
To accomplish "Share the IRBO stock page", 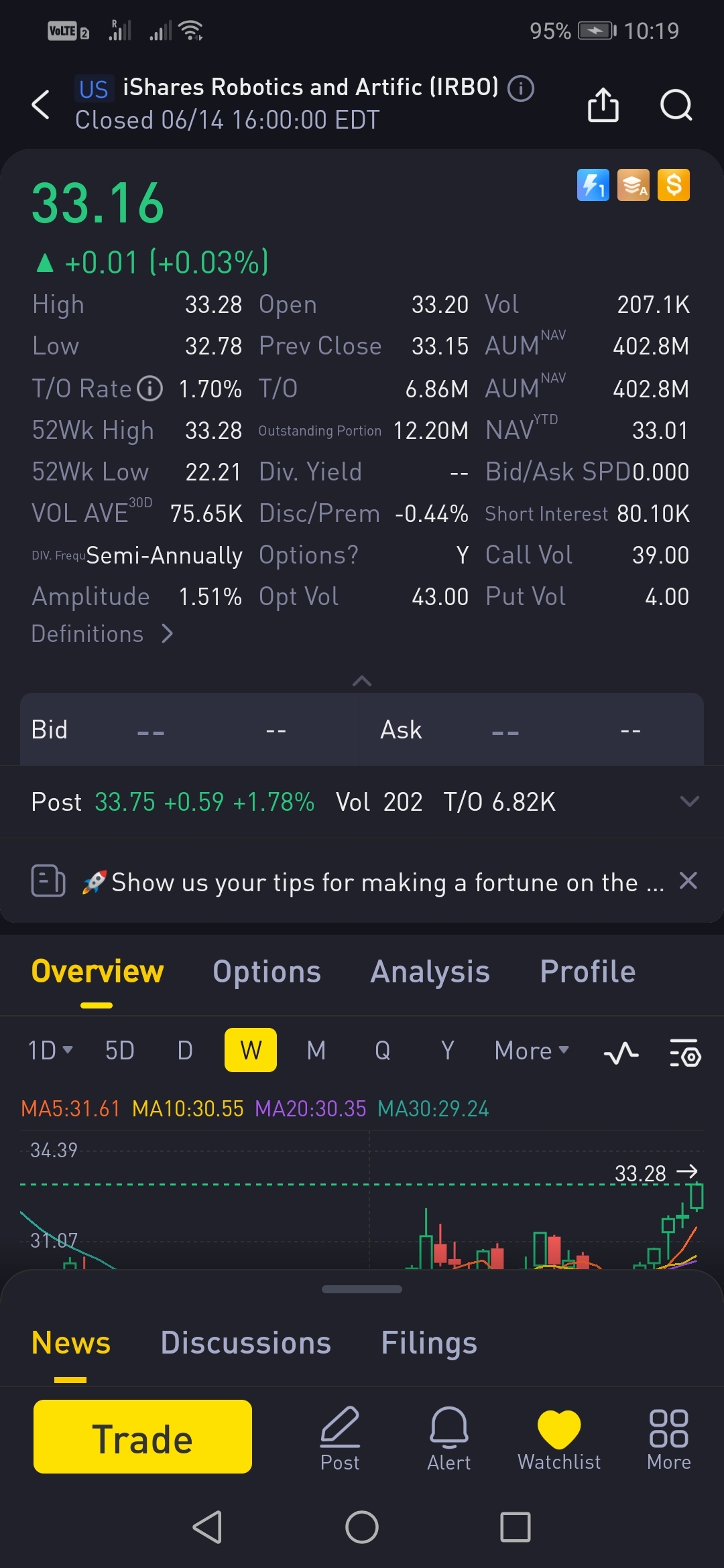I will click(603, 105).
